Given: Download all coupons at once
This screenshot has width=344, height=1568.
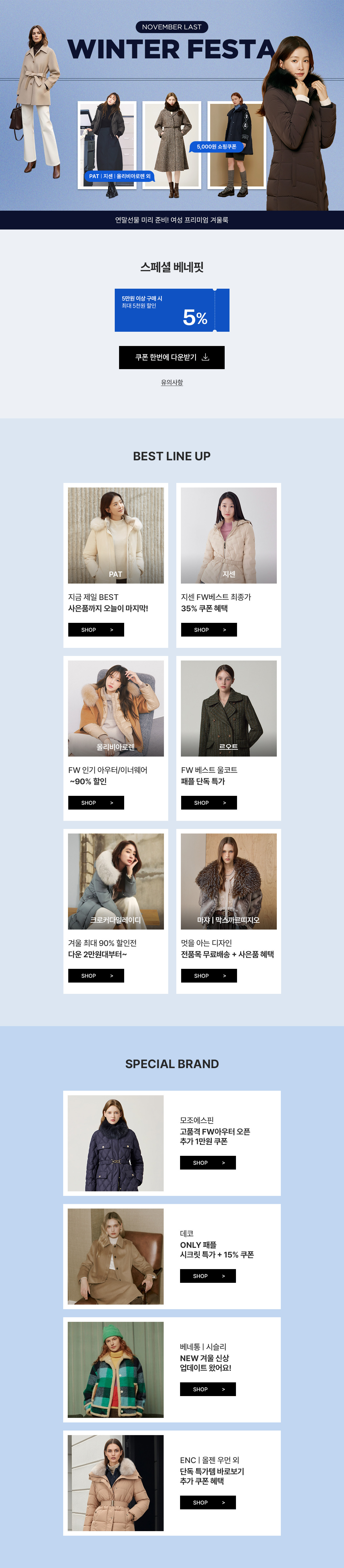Looking at the screenshot, I should click(171, 357).
